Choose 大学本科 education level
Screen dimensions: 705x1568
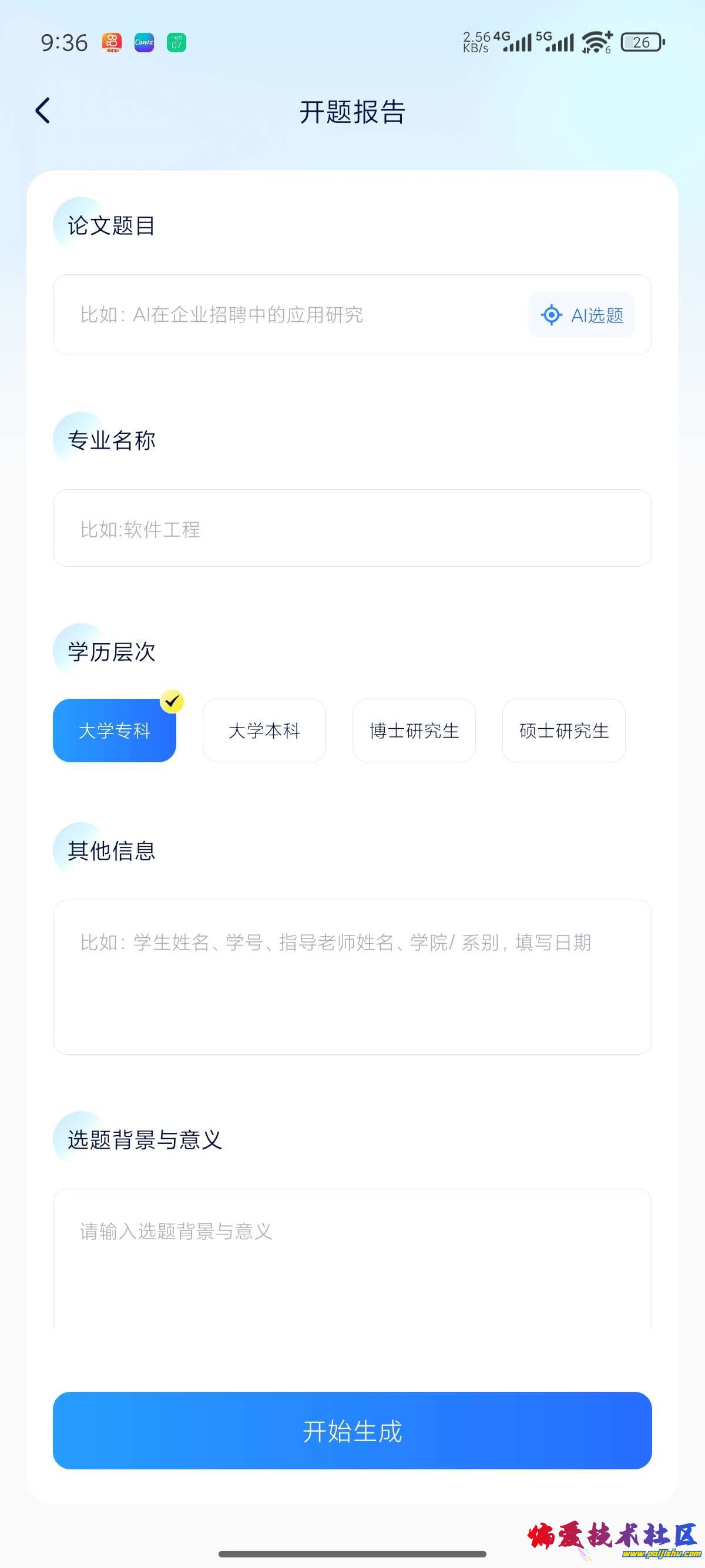pyautogui.click(x=264, y=731)
